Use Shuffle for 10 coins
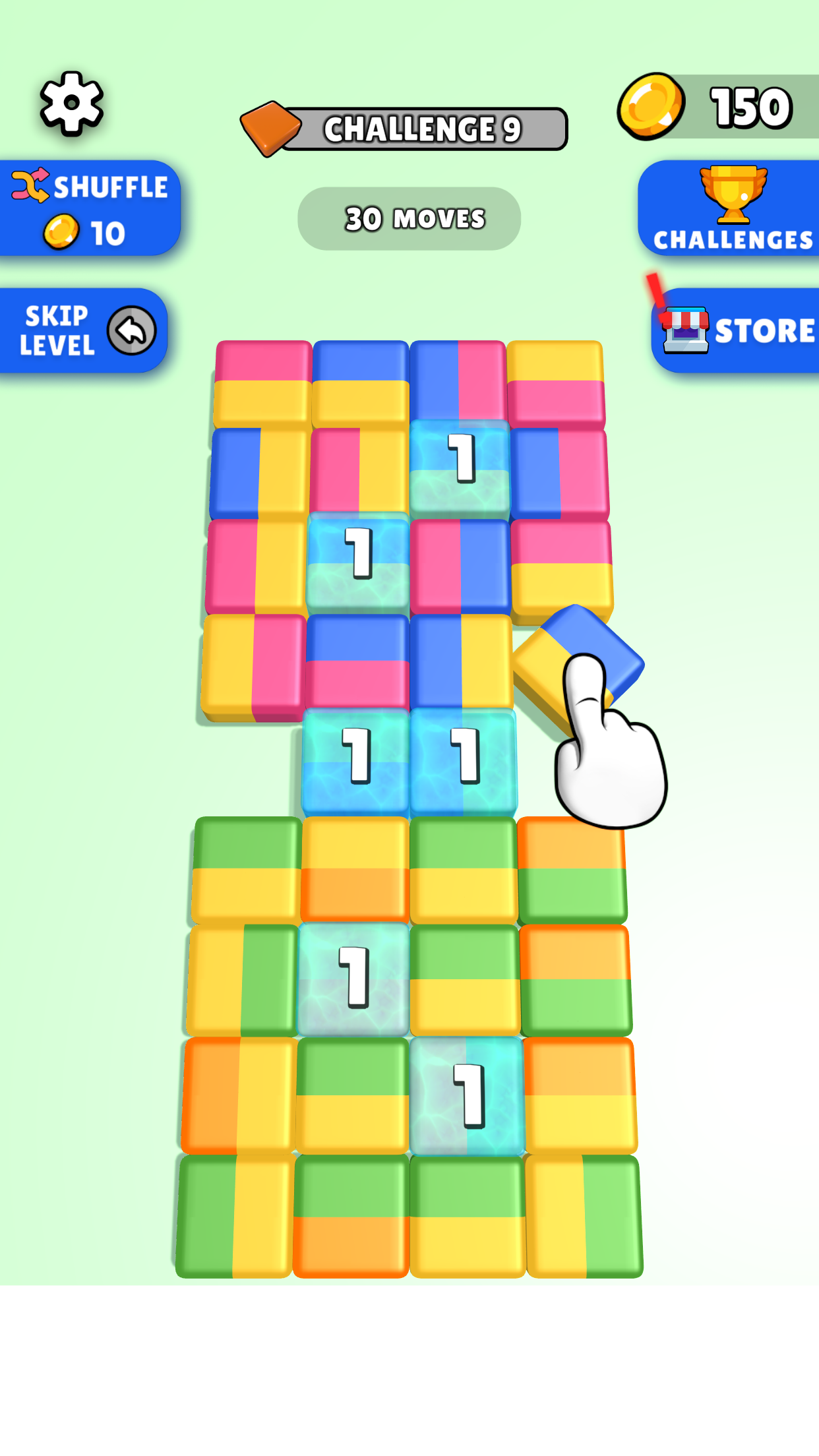Image resolution: width=819 pixels, height=1456 pixels. click(89, 208)
